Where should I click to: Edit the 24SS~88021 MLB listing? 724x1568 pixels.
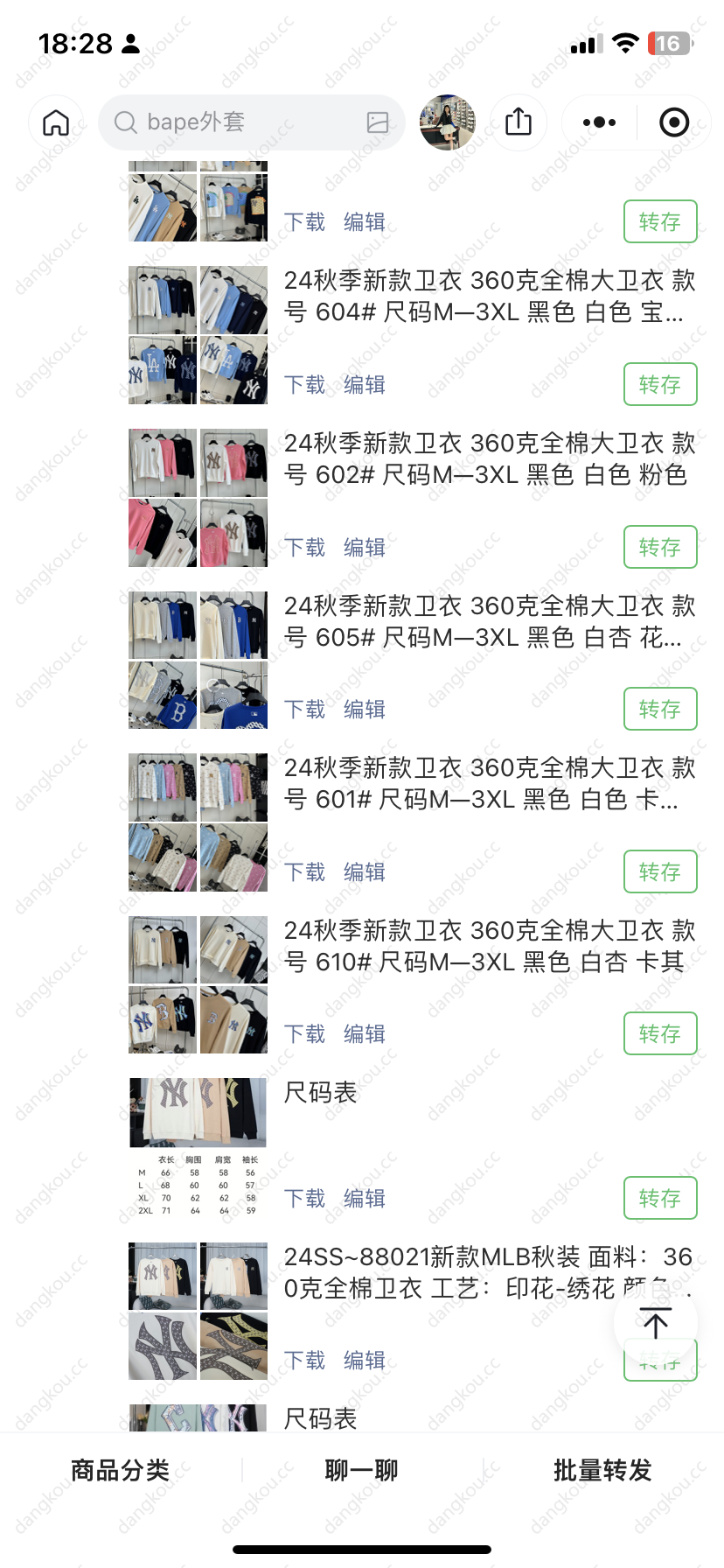pos(365,1361)
